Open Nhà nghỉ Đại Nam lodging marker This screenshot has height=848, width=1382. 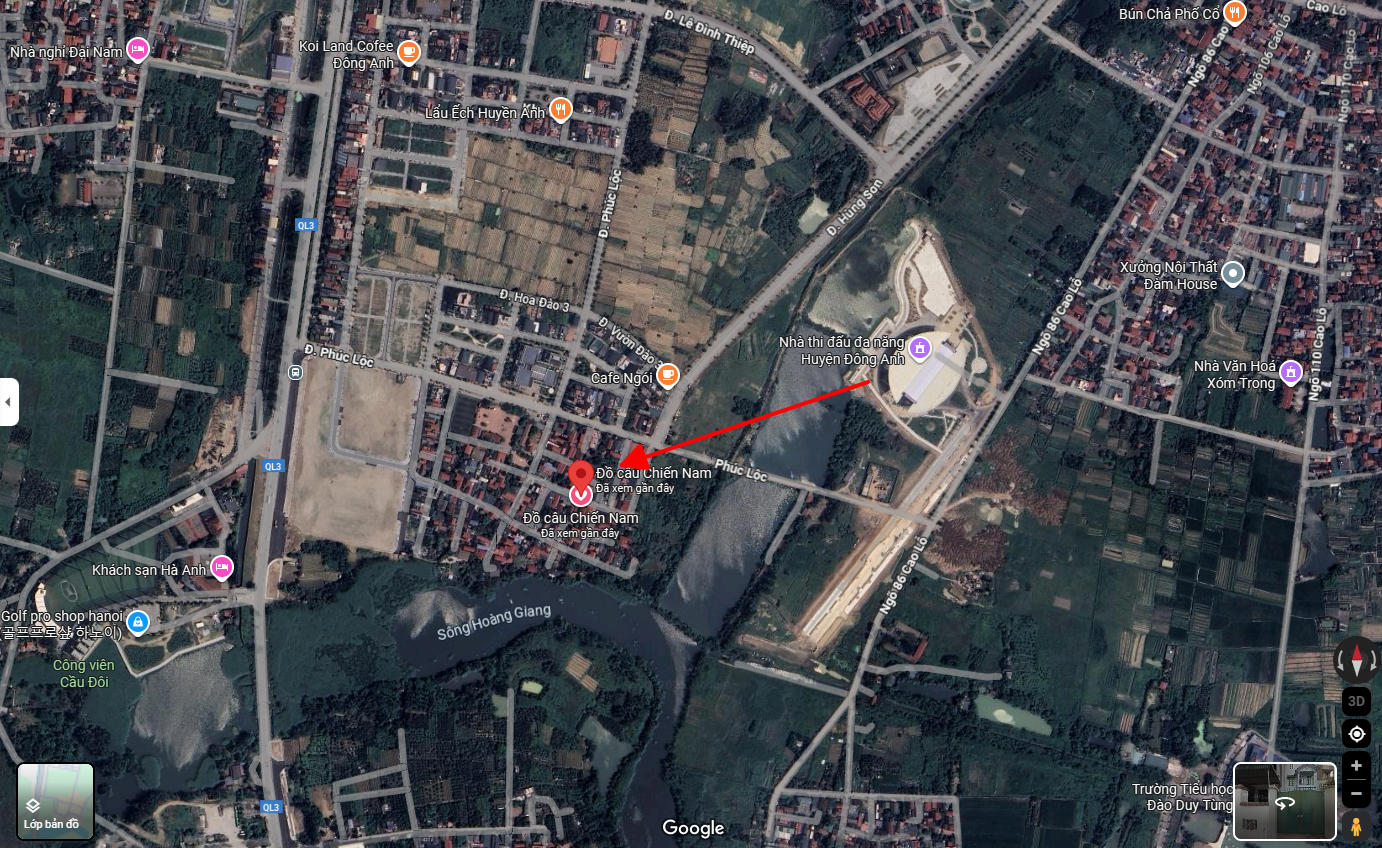coord(138,49)
